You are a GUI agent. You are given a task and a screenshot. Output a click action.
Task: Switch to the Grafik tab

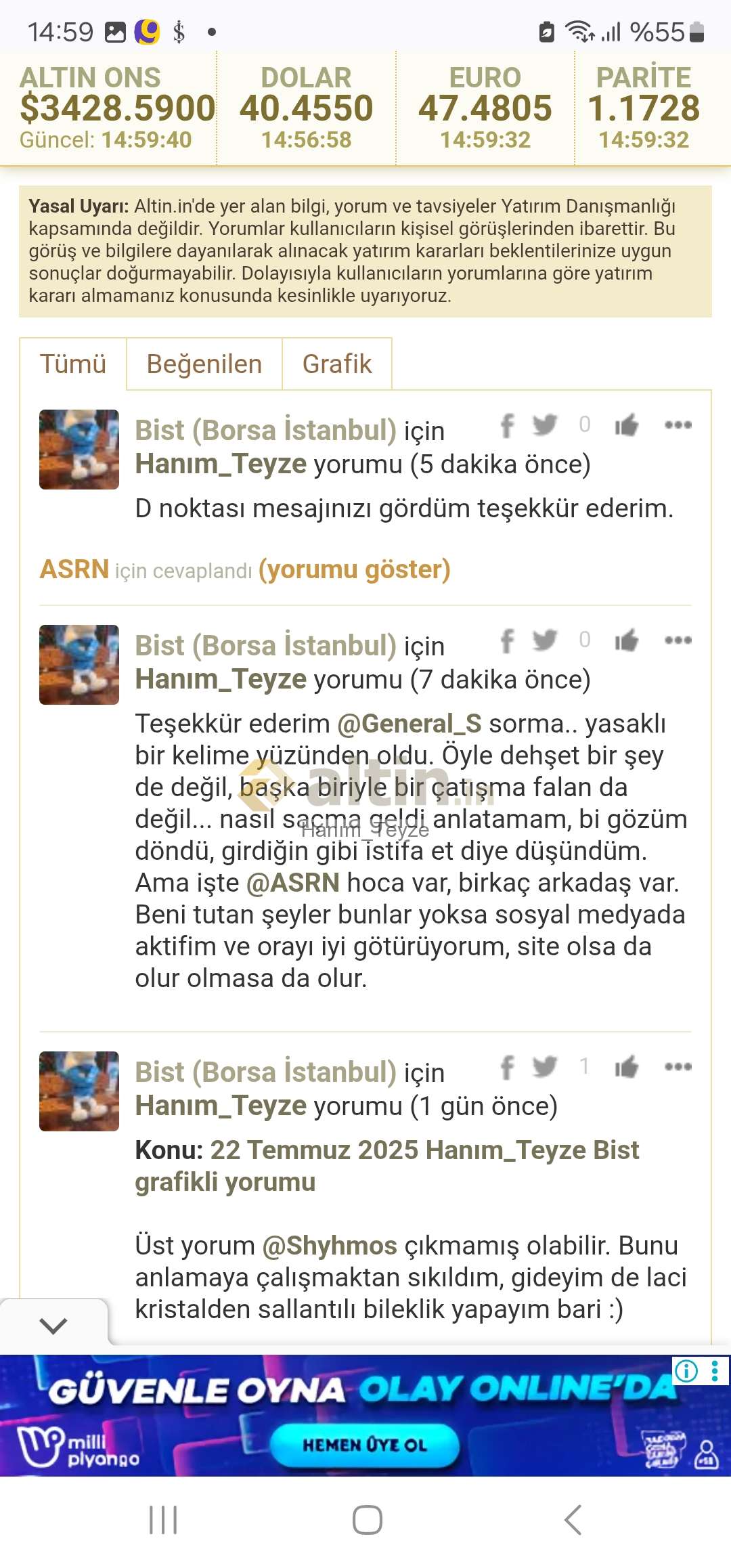point(337,364)
